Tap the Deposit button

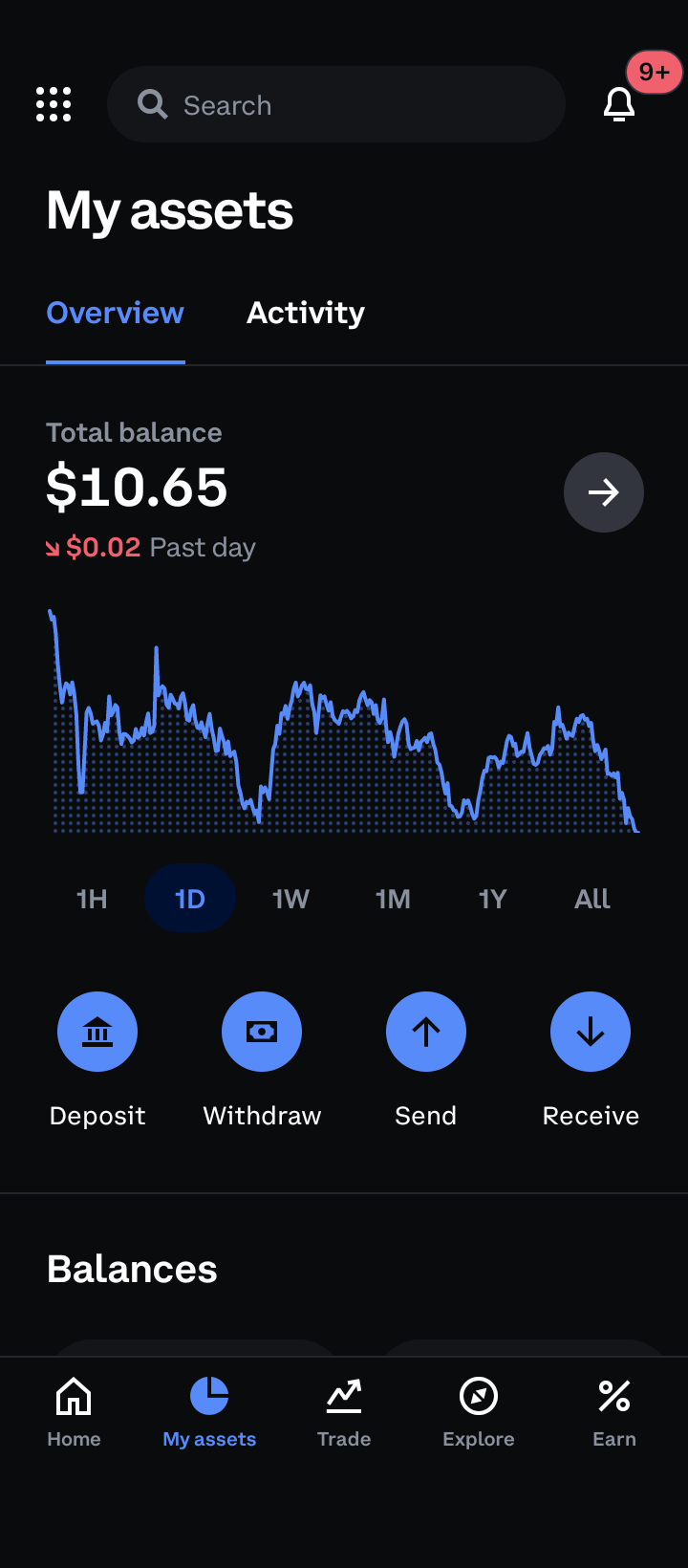pos(97,1032)
